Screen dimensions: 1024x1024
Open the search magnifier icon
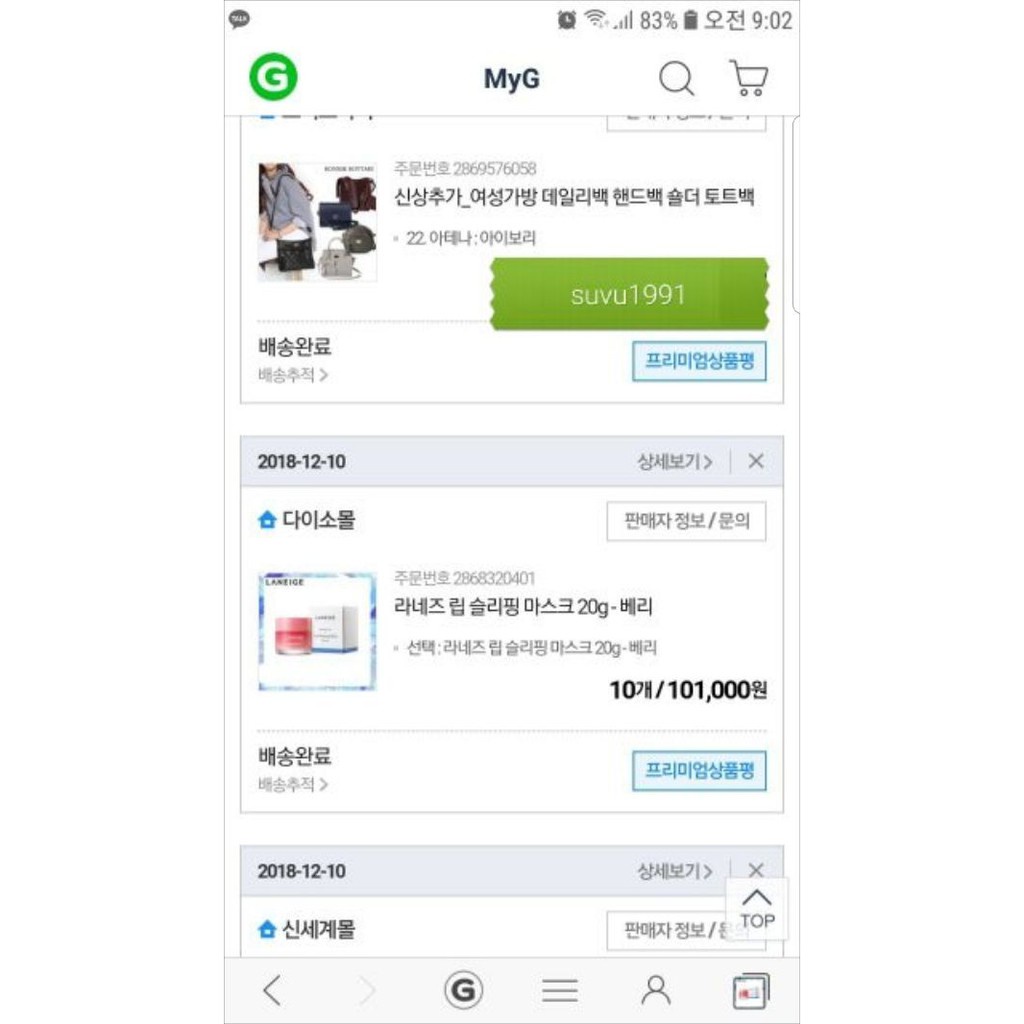click(x=676, y=78)
